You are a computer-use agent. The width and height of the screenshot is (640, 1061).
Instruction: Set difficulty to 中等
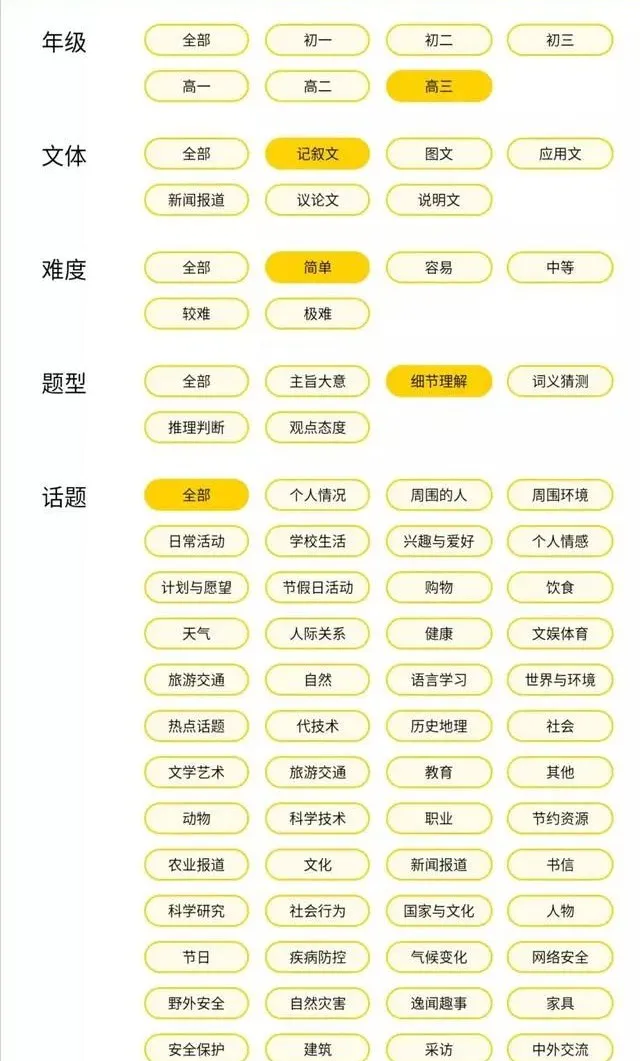pyautogui.click(x=559, y=267)
